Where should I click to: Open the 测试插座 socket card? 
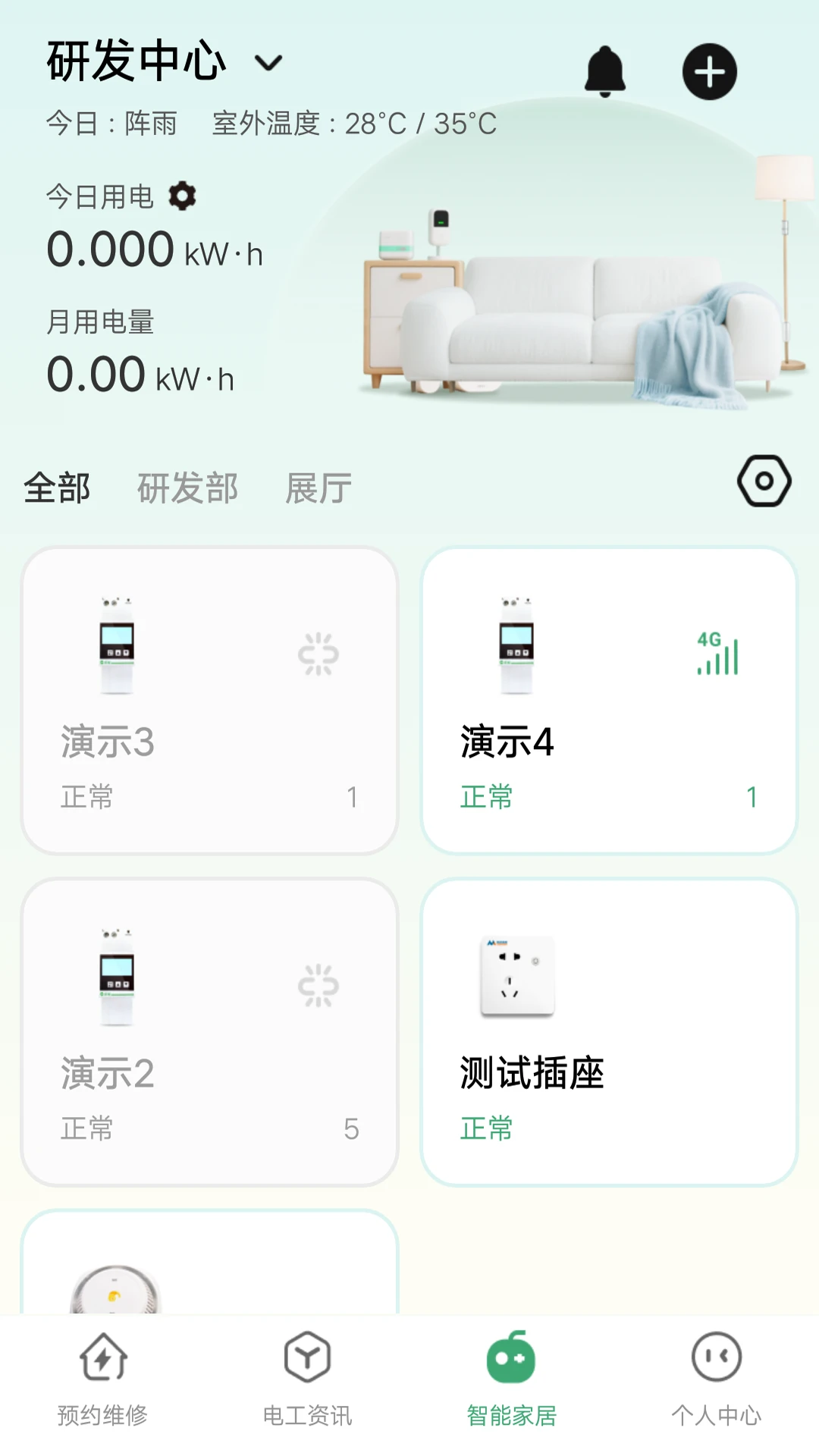(x=609, y=1031)
